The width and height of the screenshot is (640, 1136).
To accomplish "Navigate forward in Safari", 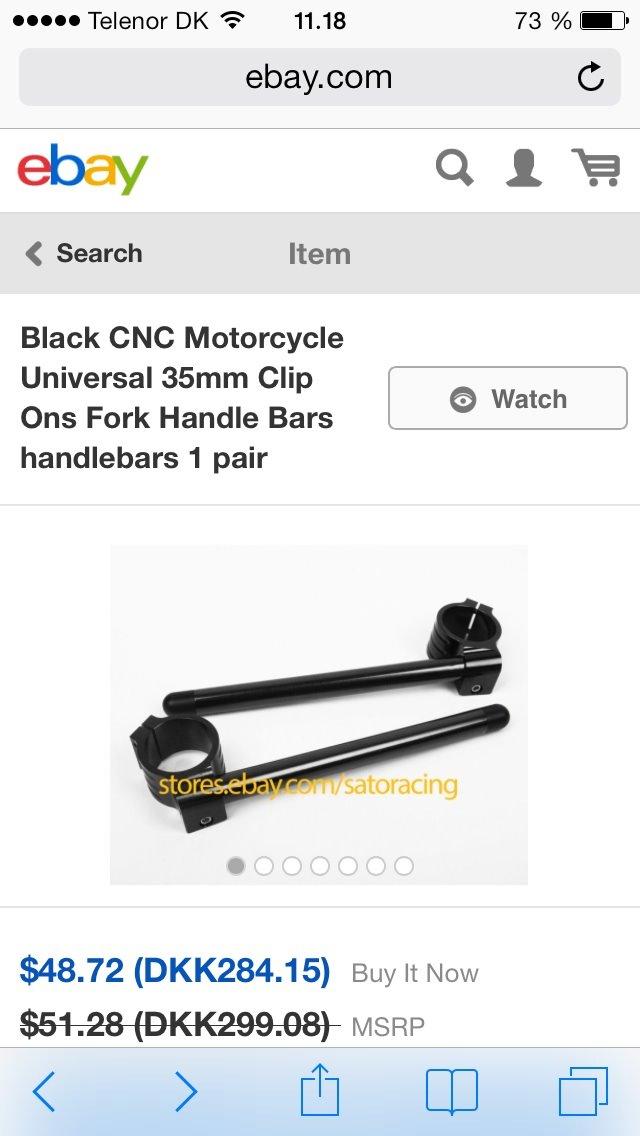I will click(x=186, y=1091).
